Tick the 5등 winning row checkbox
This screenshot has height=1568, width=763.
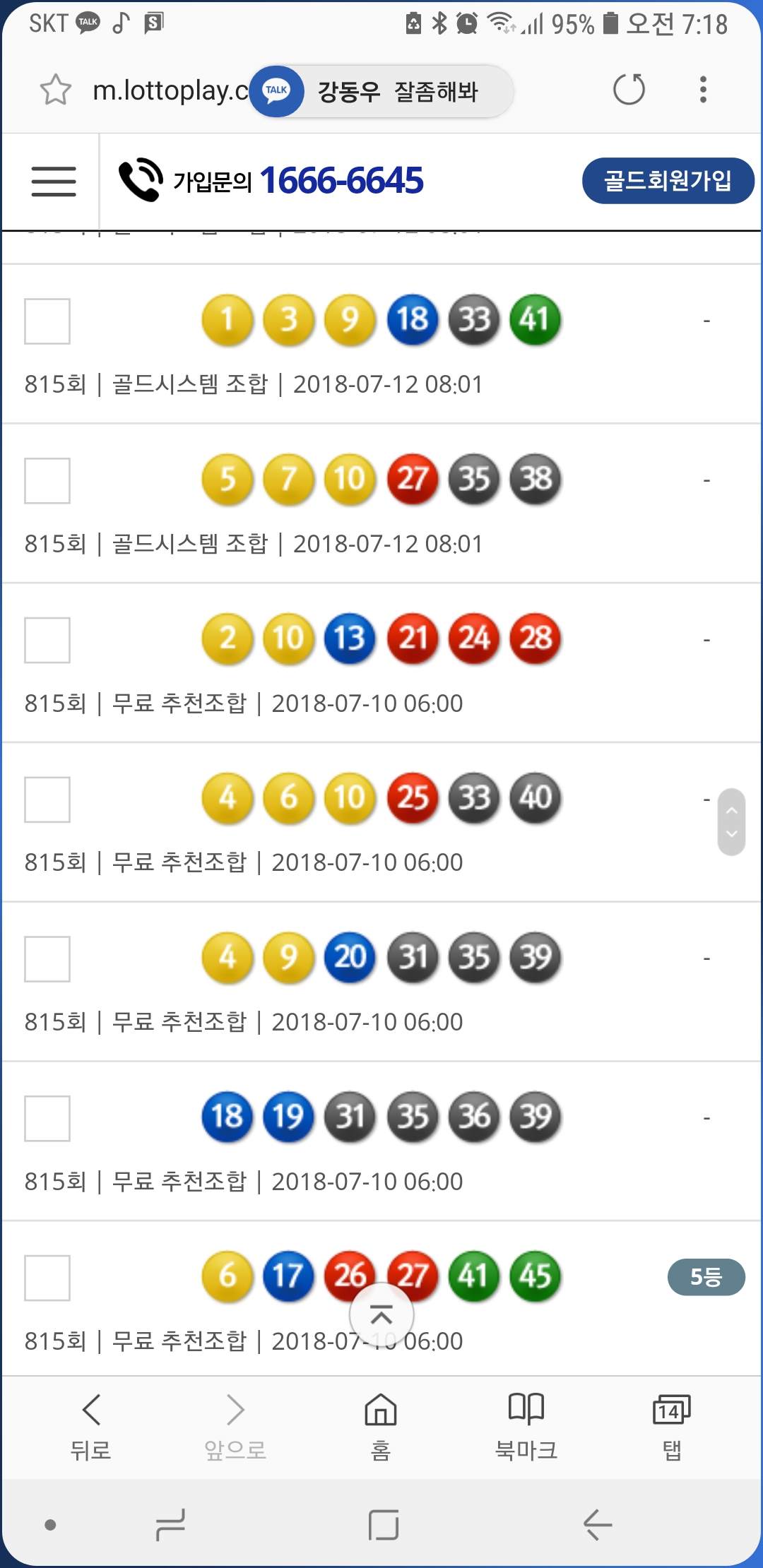[x=47, y=1278]
